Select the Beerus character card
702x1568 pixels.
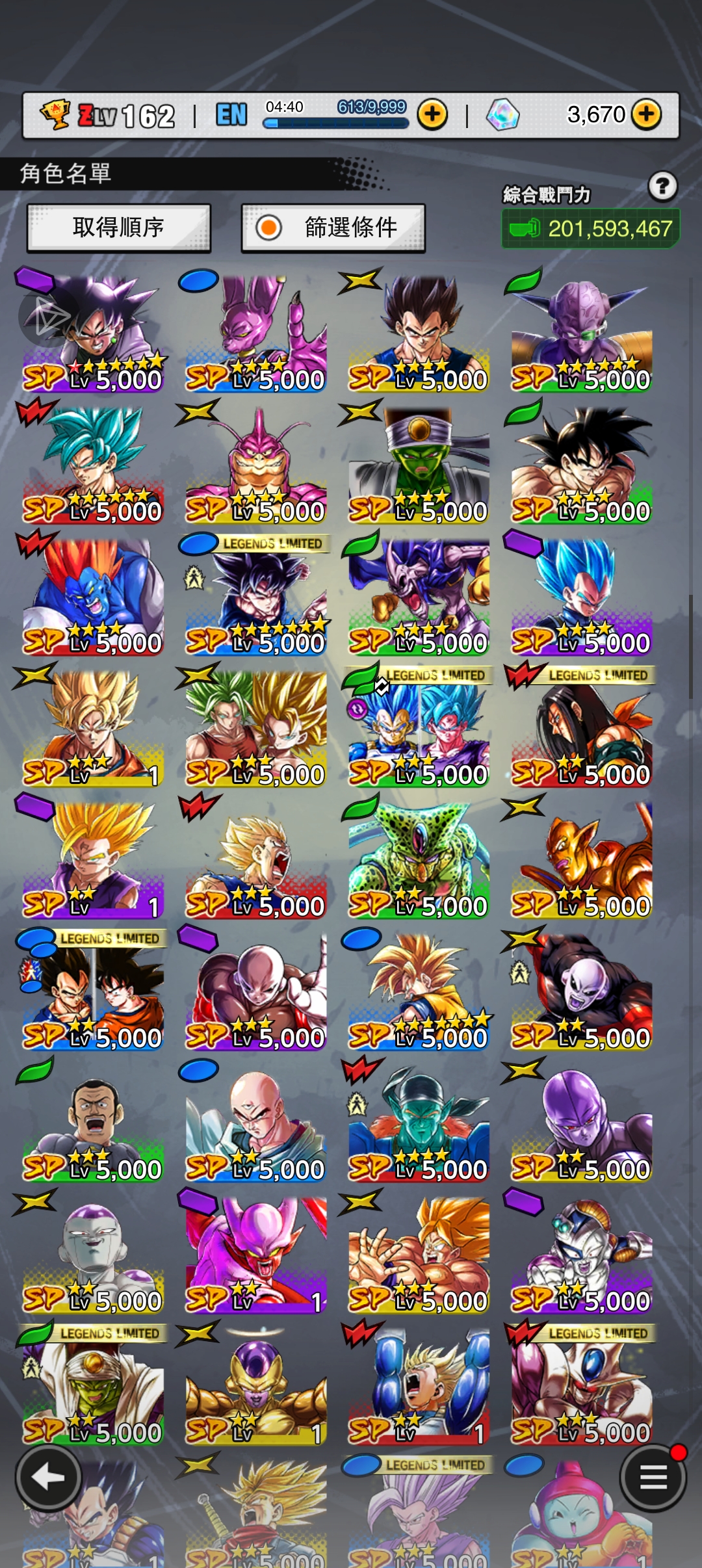[x=256, y=333]
